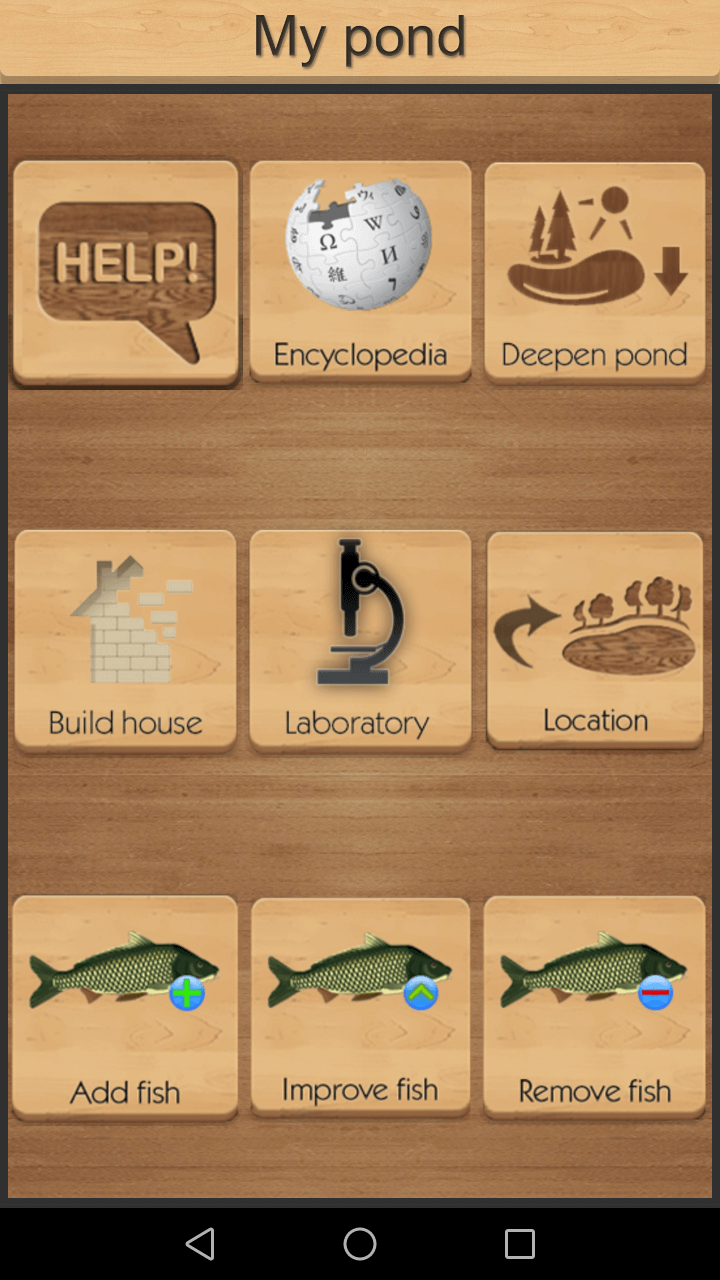
Task: Enter the Laboratory
Action: tap(360, 641)
